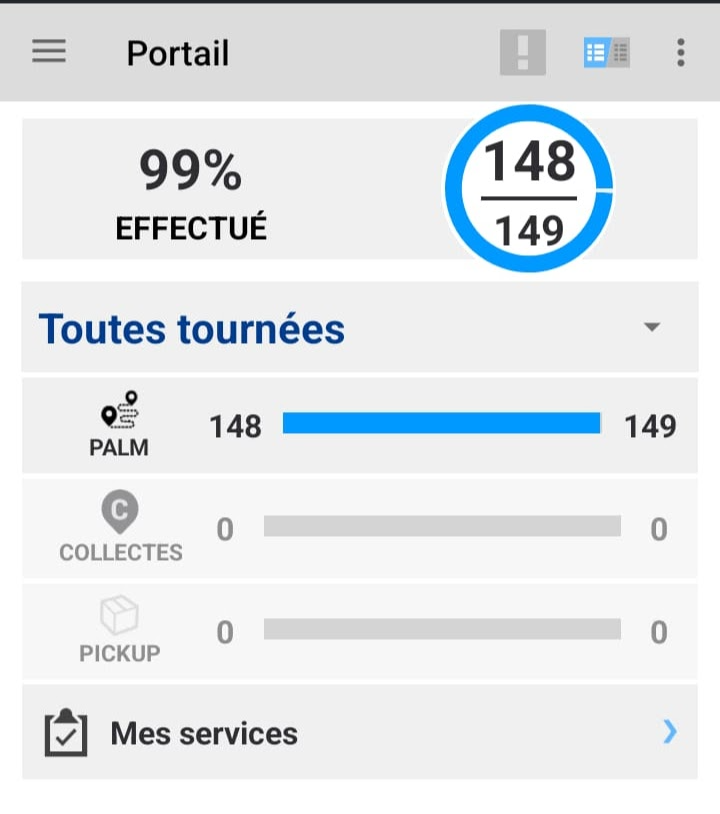The image size is (720, 814).
Task: Open the PICKUP row
Action: tap(360, 632)
